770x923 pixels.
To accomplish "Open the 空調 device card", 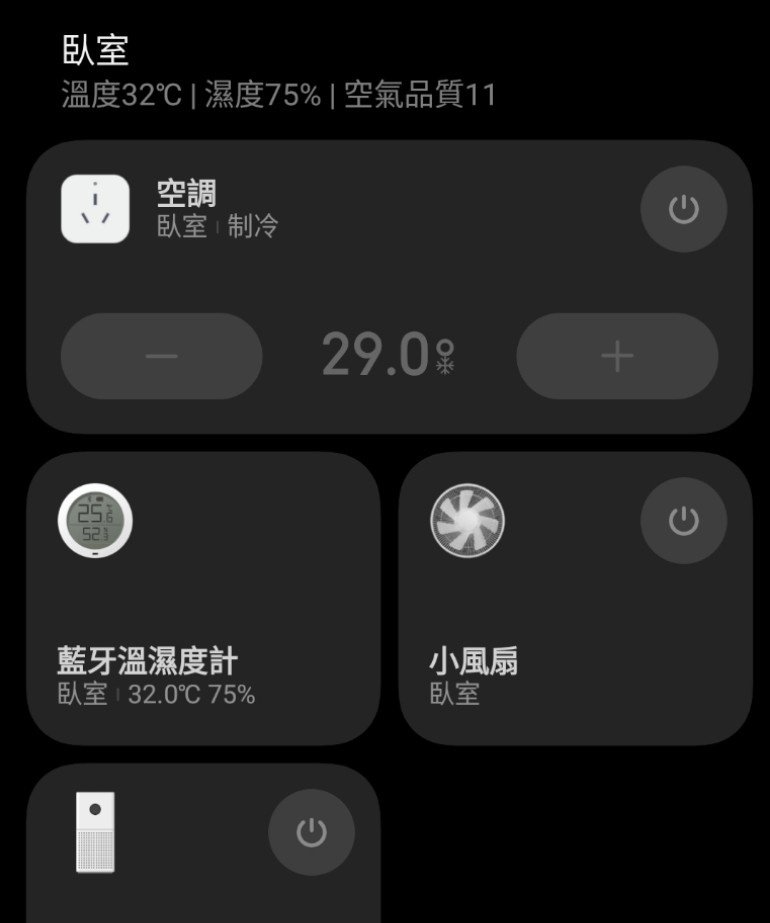I will point(400,215).
